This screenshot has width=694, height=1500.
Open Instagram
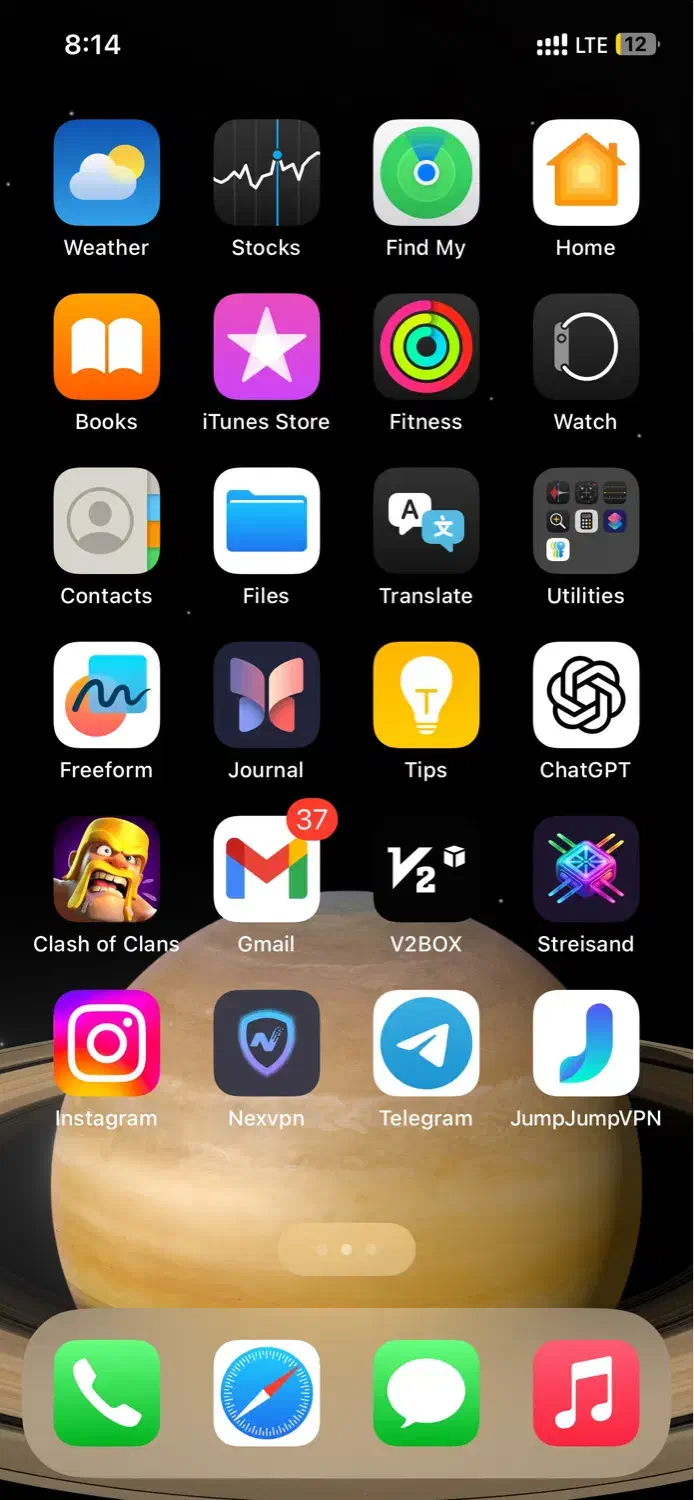[x=106, y=1043]
